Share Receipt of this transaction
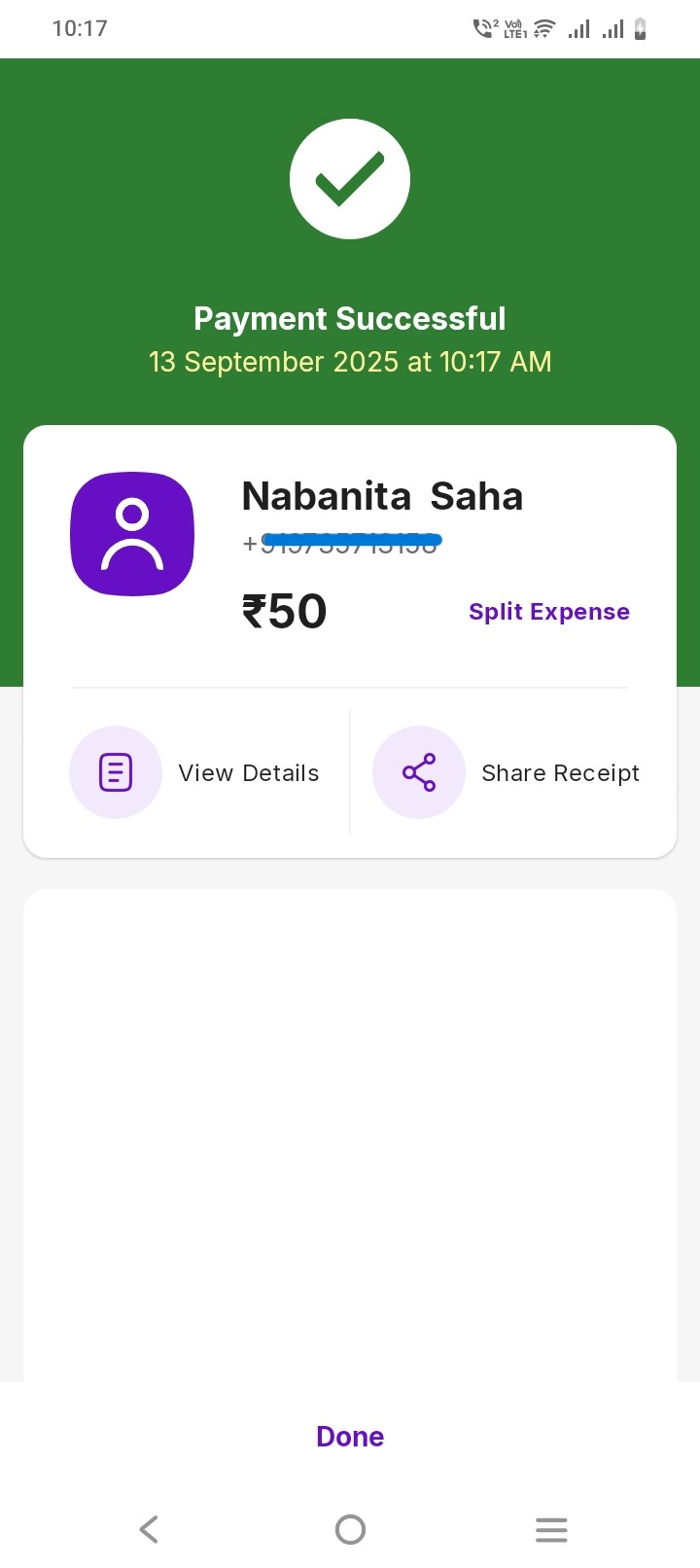 click(x=507, y=773)
